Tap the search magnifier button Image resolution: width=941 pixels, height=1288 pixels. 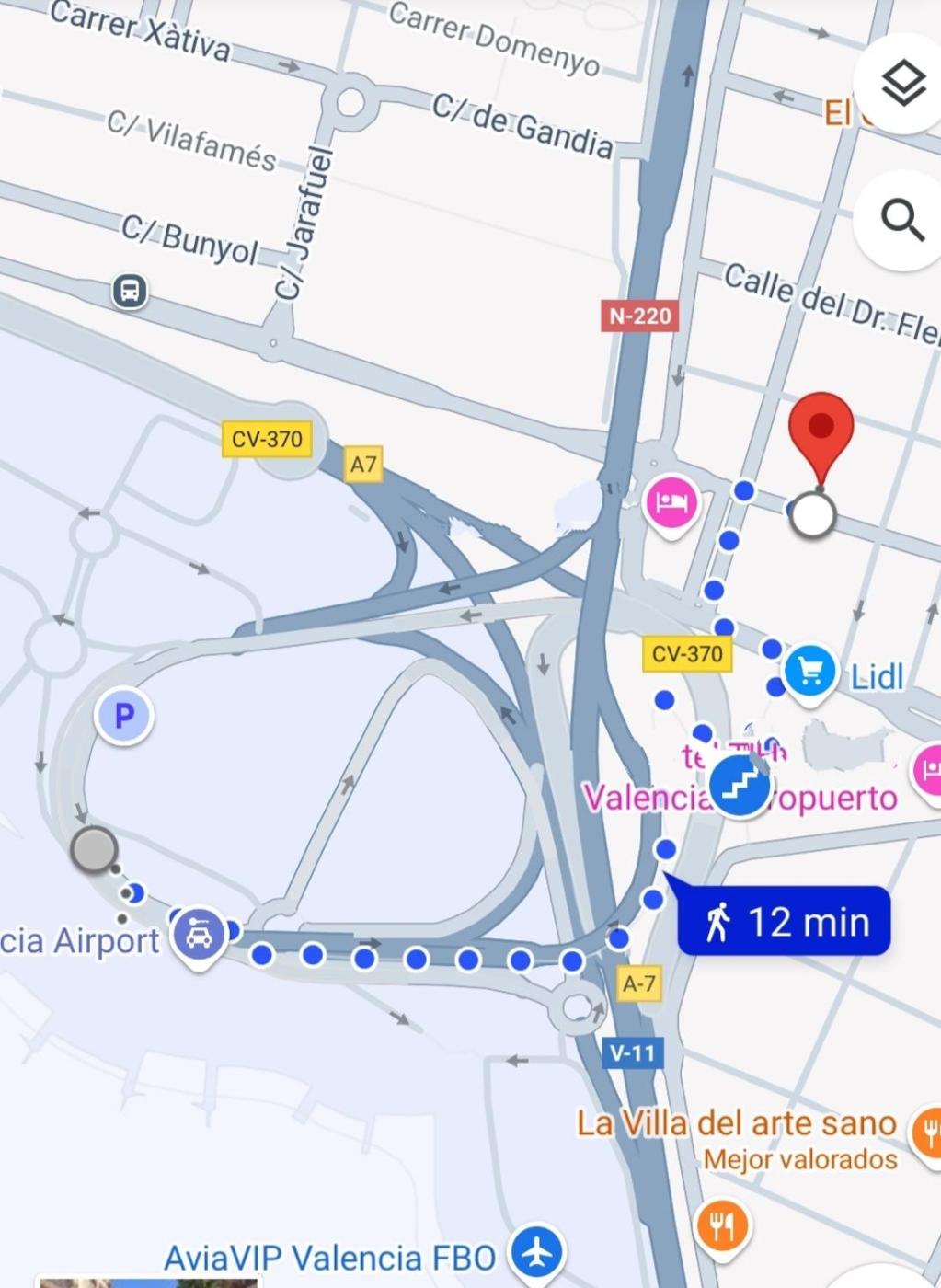902,221
